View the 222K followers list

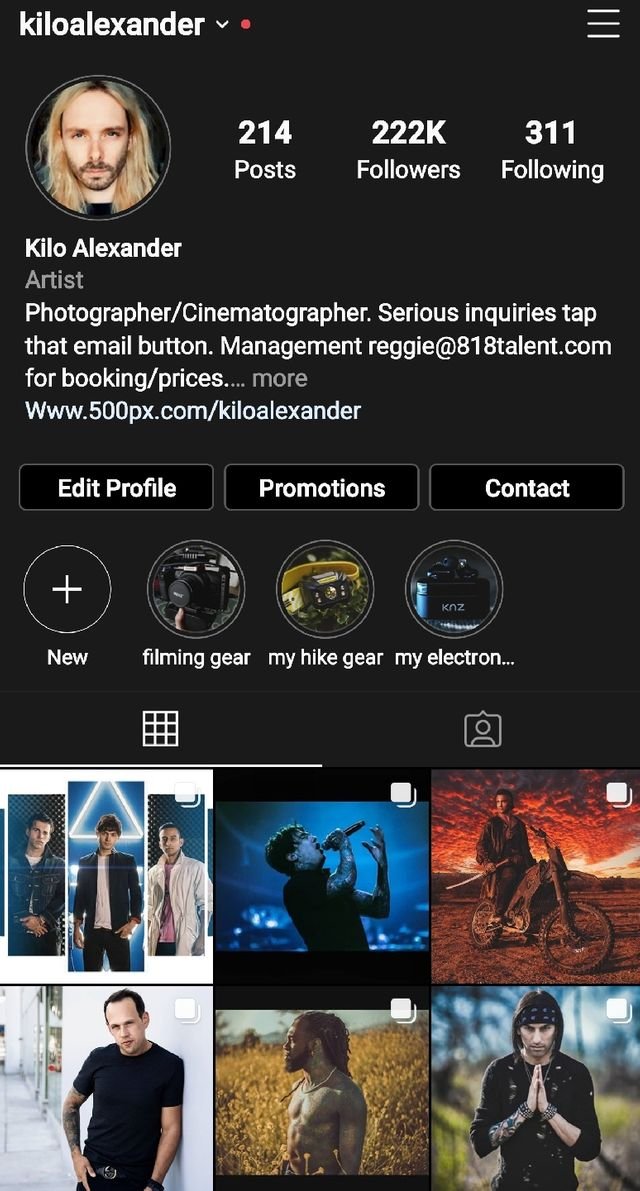pyautogui.click(x=408, y=150)
